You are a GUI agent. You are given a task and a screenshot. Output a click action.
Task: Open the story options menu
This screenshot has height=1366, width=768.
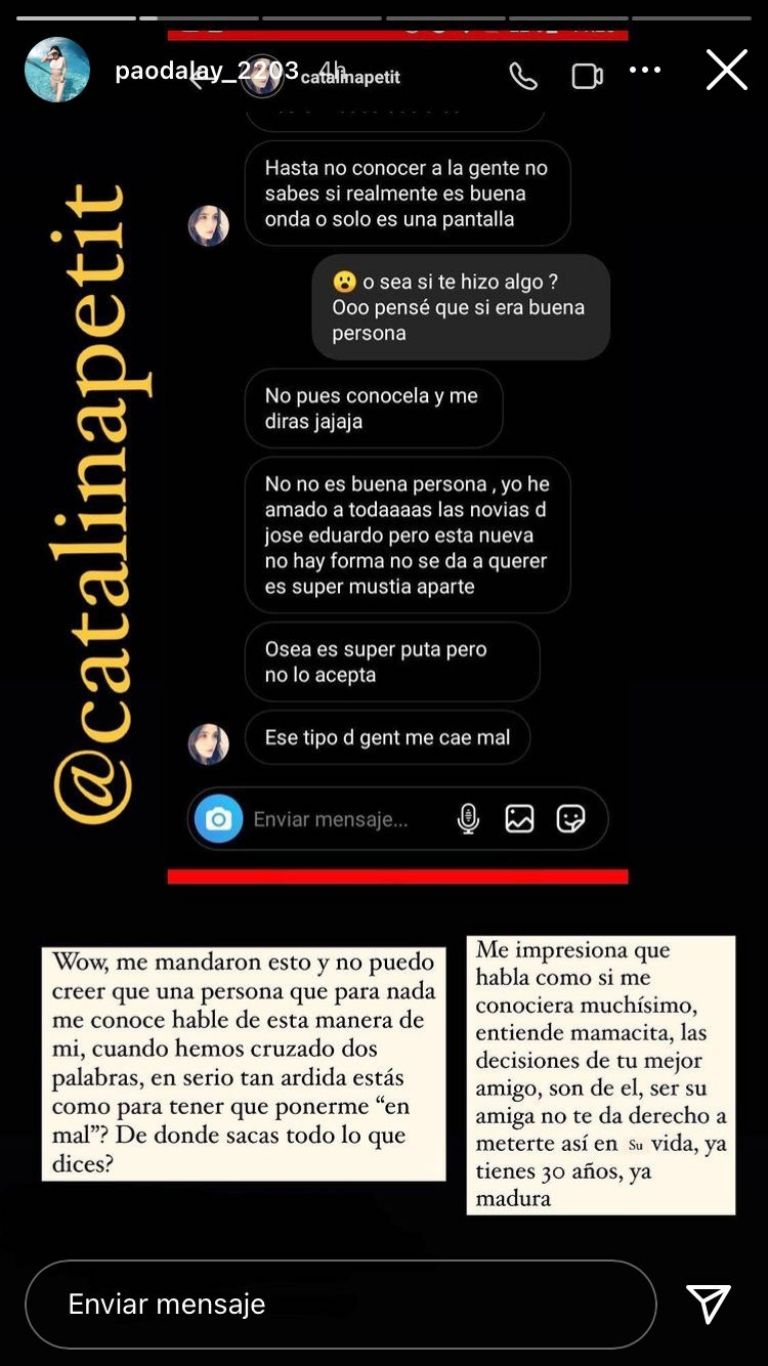645,70
